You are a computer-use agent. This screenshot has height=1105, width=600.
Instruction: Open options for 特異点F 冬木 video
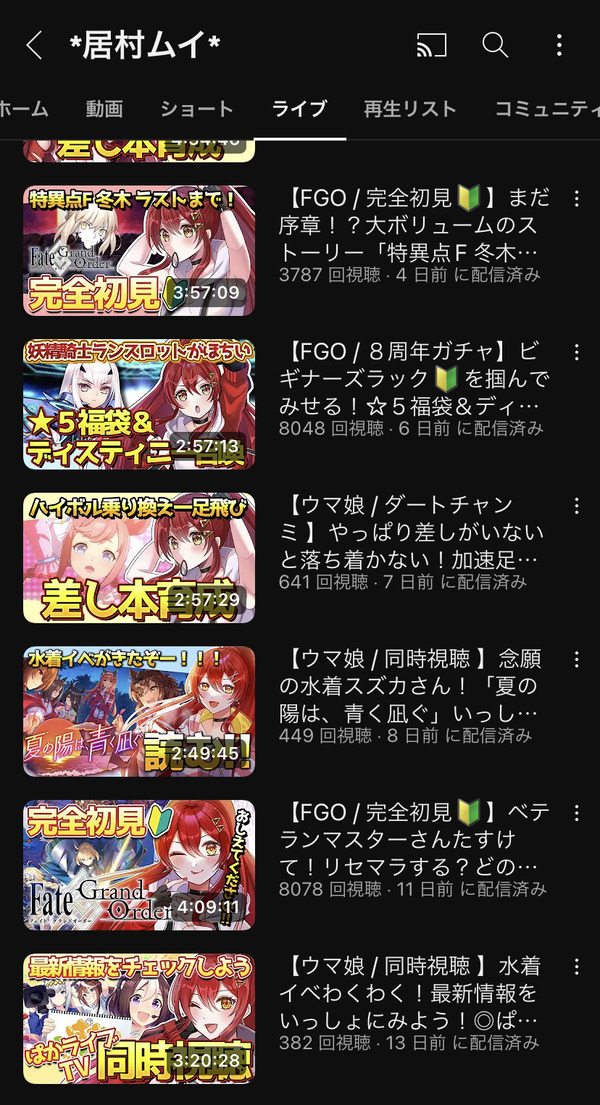pyautogui.click(x=577, y=197)
